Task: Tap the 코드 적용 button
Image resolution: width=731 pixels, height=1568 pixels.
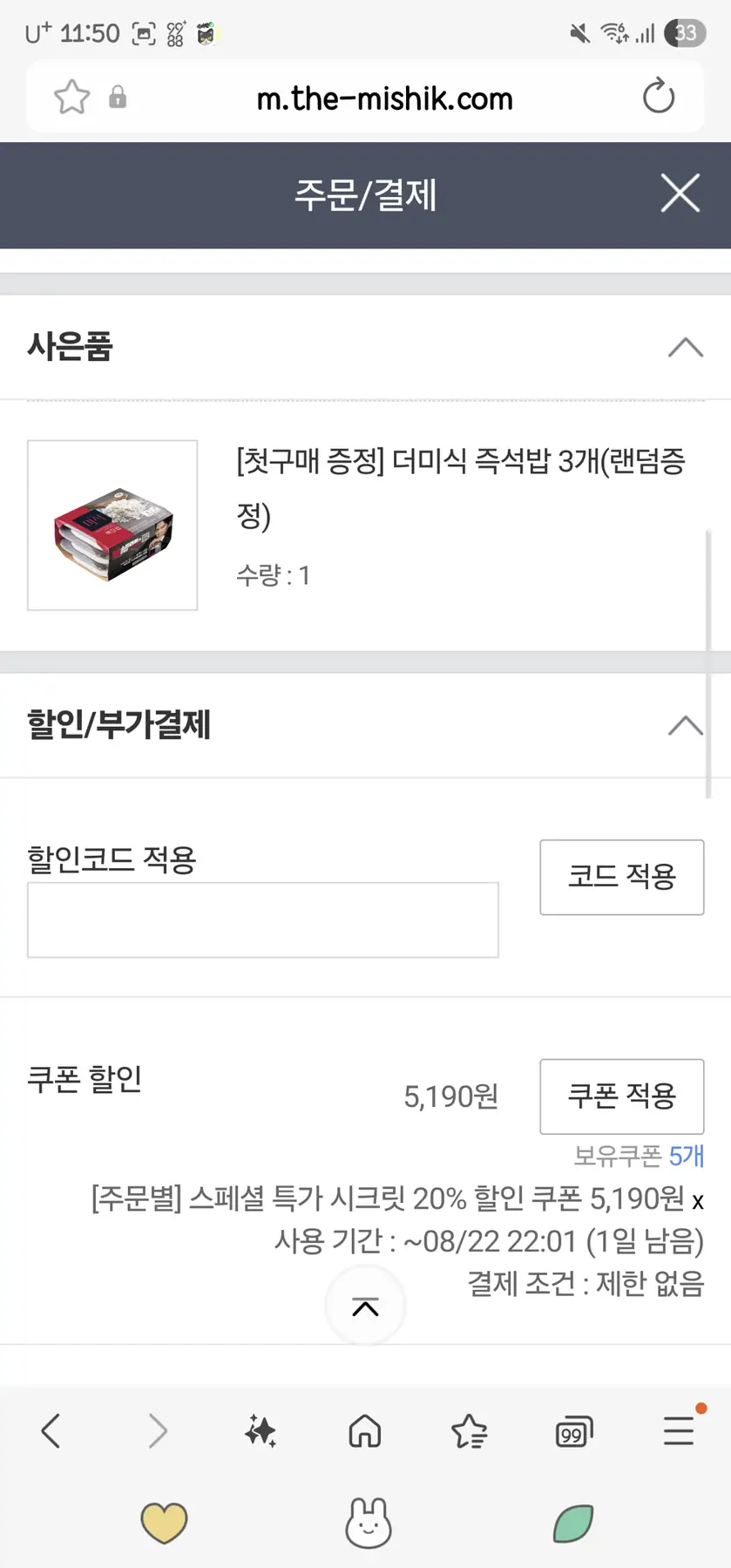Action: click(621, 877)
